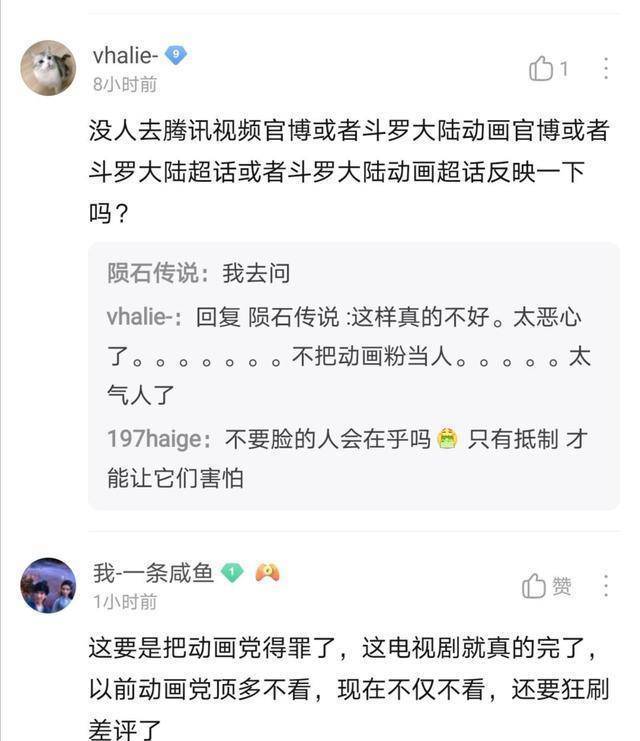The height and width of the screenshot is (741, 640).
Task: Open overflow menu on vhalie-'s comment
Action: coord(606,69)
